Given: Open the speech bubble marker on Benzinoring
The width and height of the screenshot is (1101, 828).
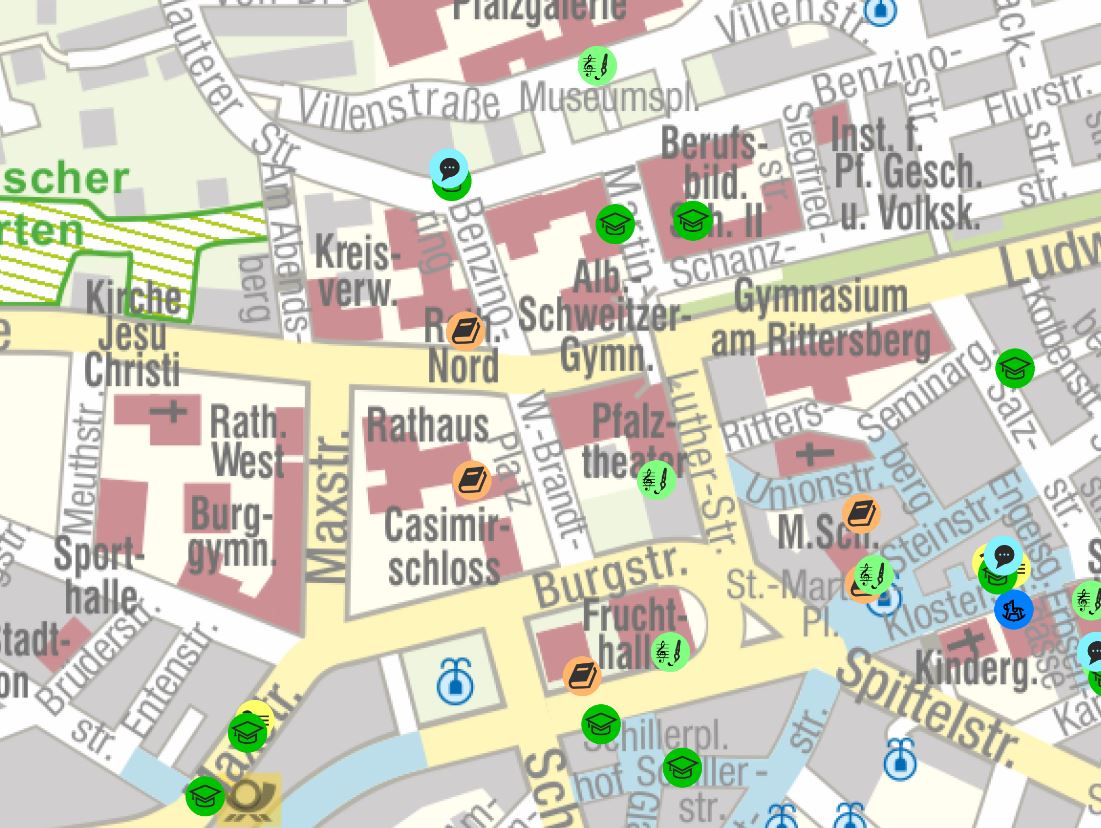Looking at the screenshot, I should click(x=449, y=167).
